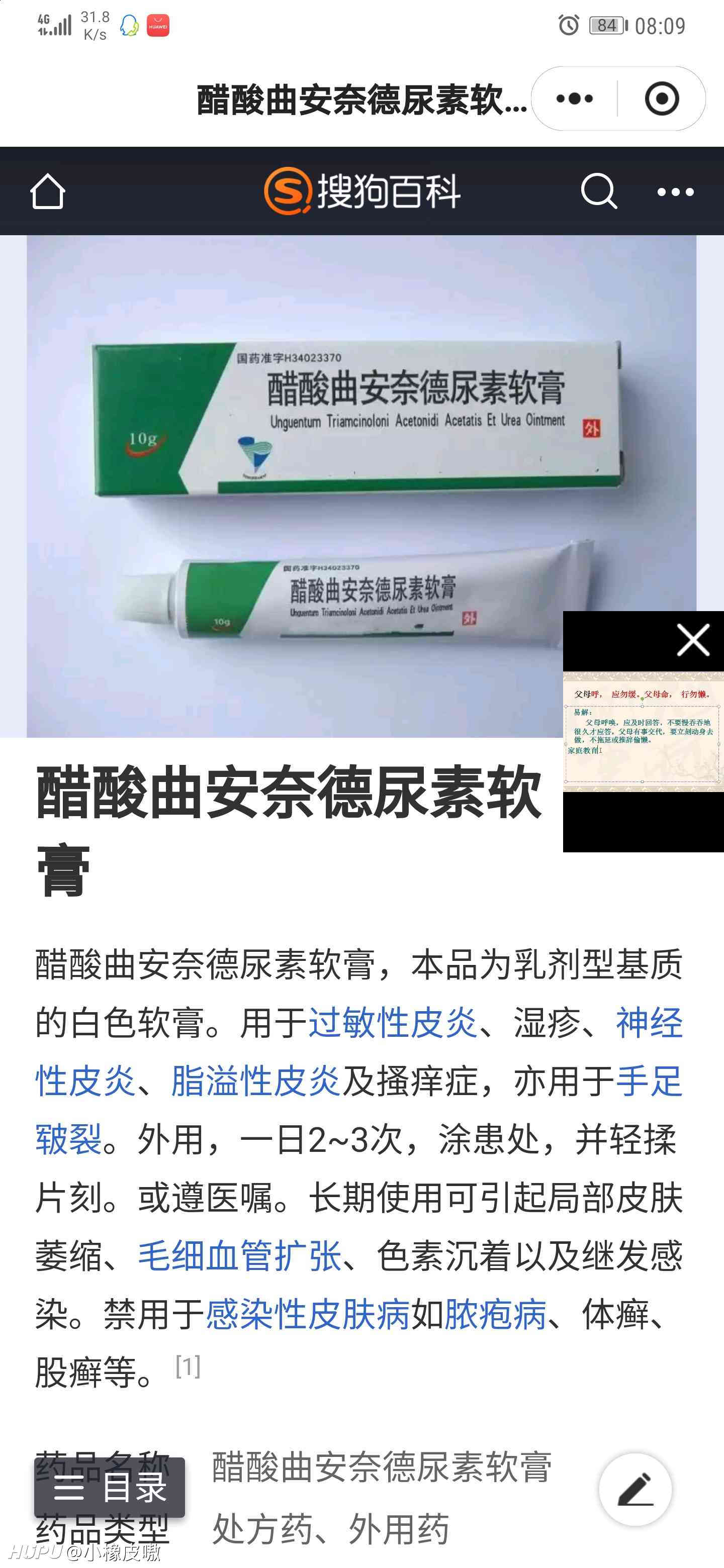Open the Sogou Baike search

tap(599, 191)
